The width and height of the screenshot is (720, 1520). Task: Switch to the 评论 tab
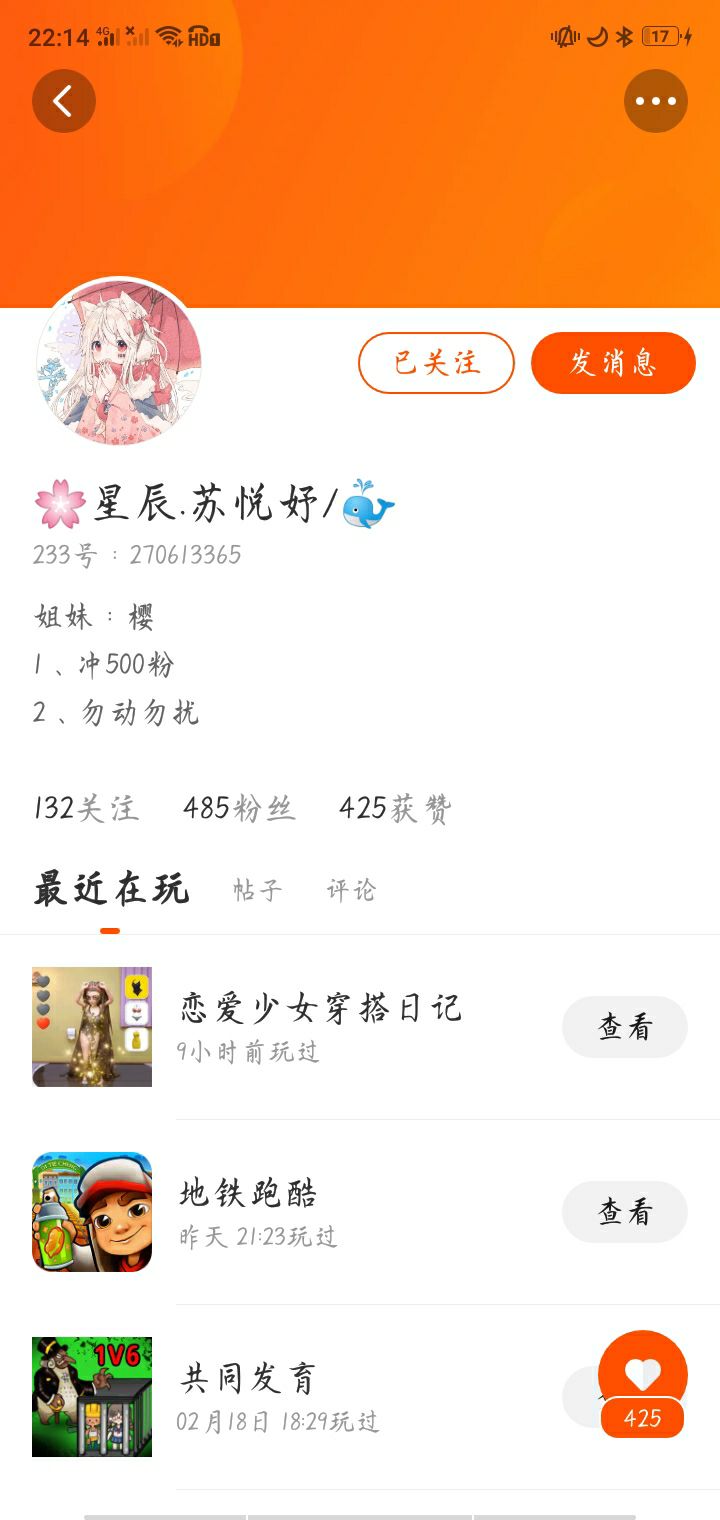(x=351, y=890)
